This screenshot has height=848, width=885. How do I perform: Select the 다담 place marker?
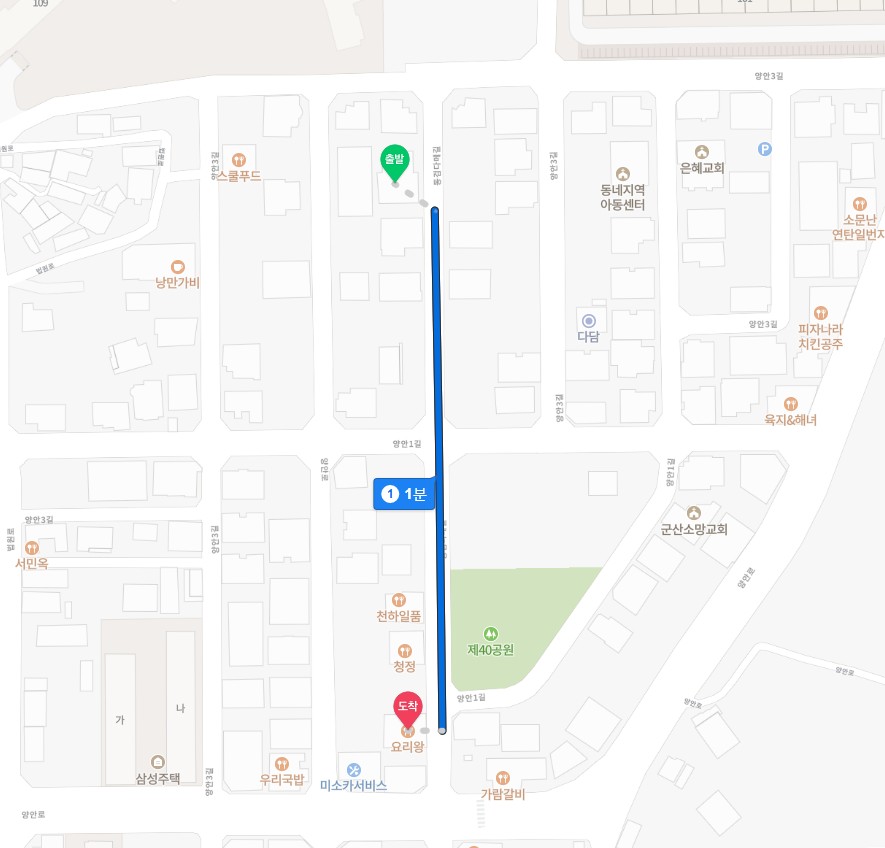click(x=588, y=320)
